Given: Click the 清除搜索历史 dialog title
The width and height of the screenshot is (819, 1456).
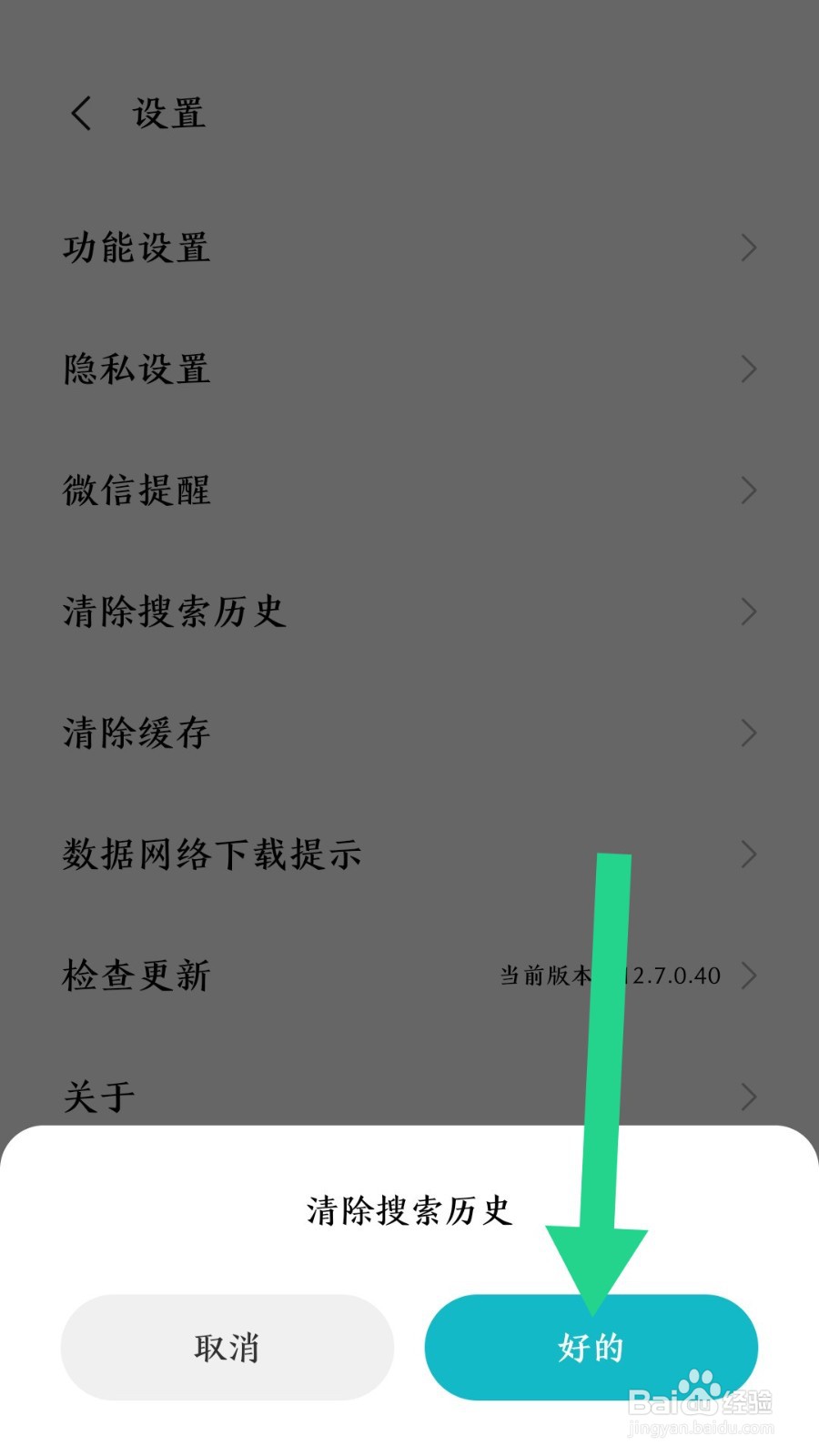Looking at the screenshot, I should pos(409,1210).
